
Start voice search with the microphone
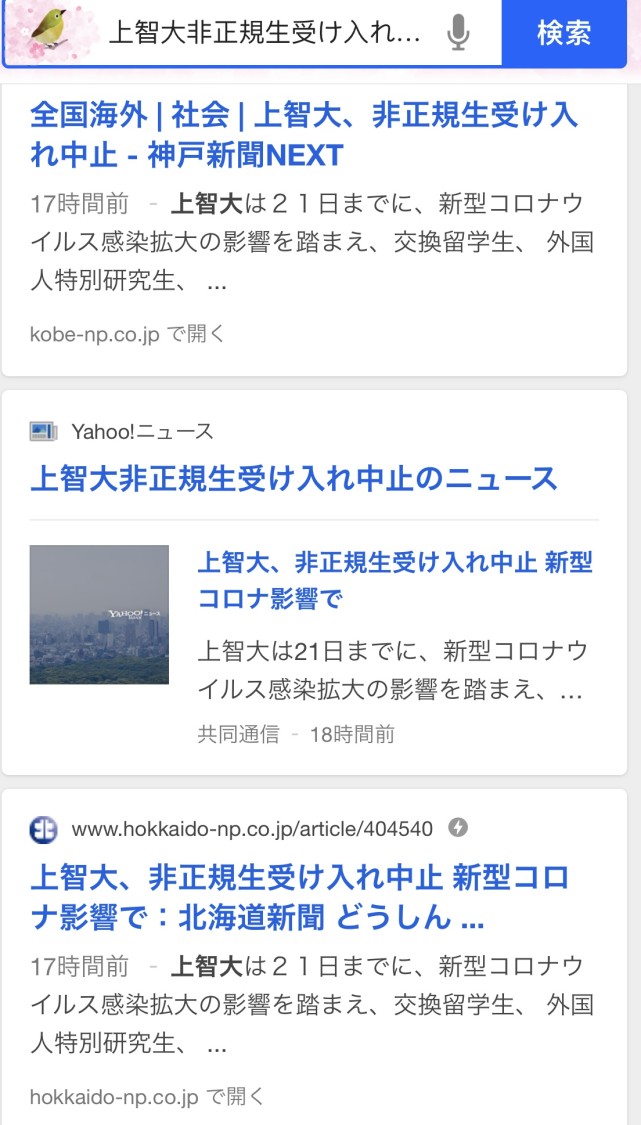(458, 33)
